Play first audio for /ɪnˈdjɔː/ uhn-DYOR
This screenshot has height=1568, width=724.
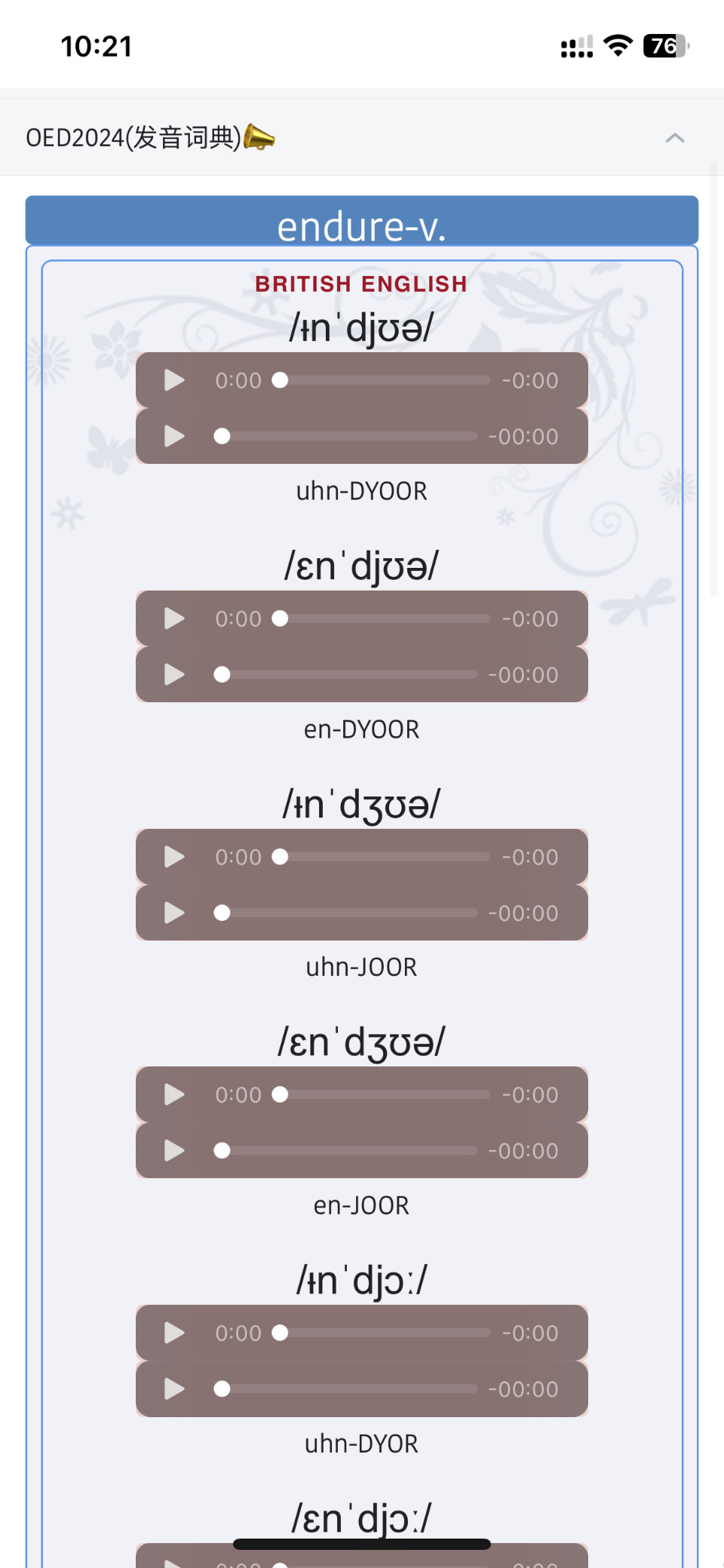click(x=174, y=1333)
